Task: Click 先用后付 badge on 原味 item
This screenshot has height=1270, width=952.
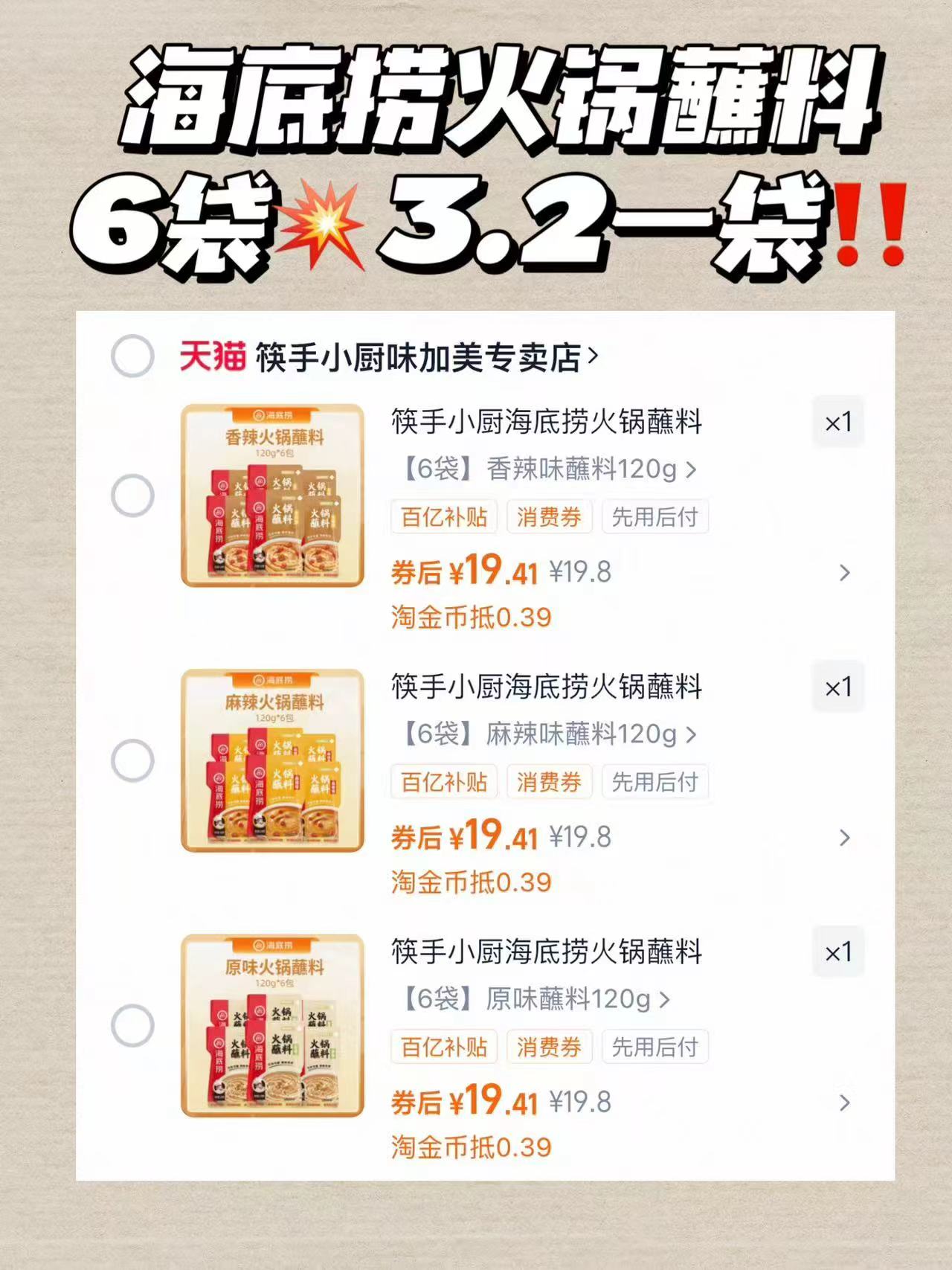Action: click(655, 1047)
